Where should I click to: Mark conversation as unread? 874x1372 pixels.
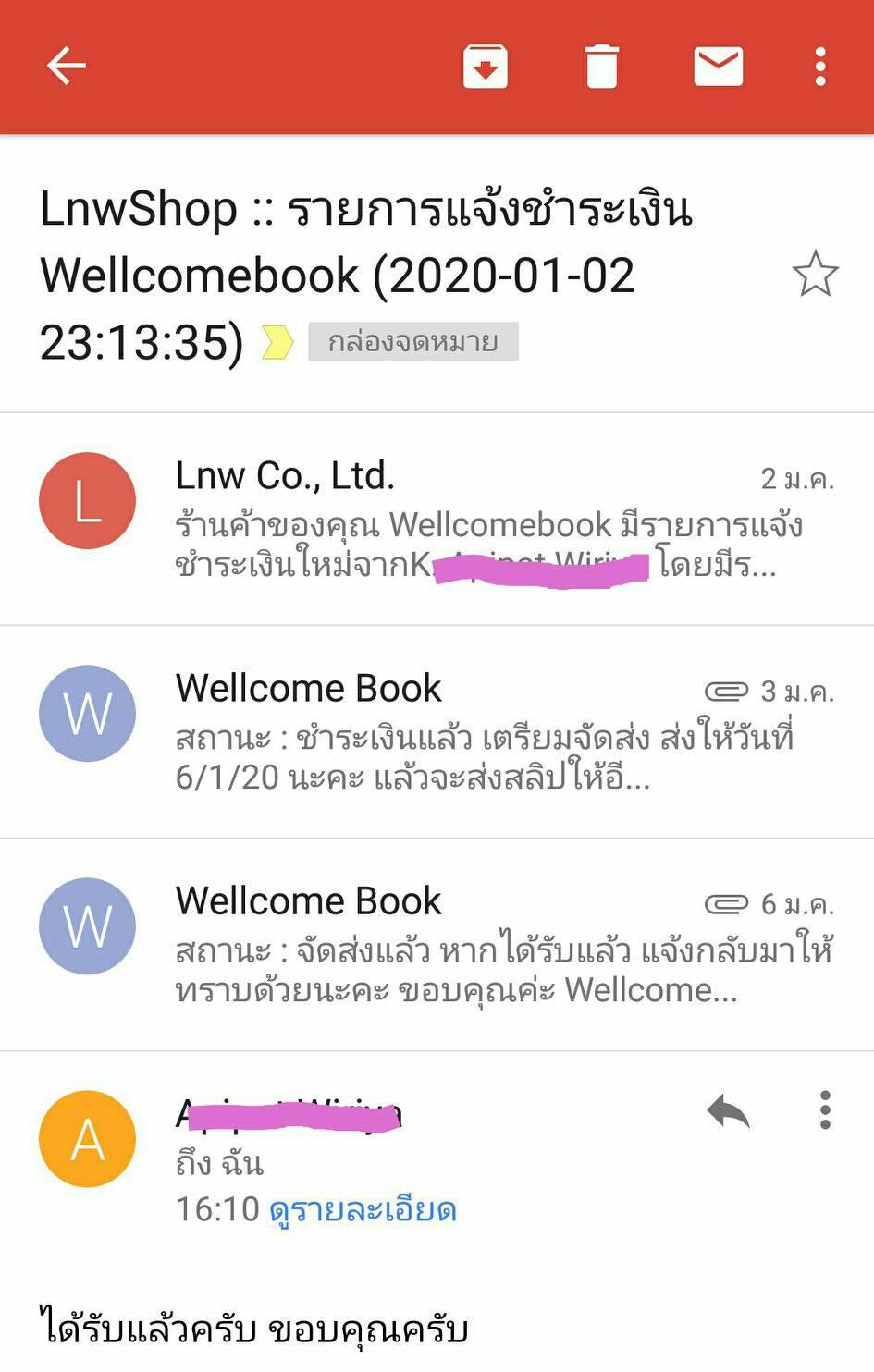pos(719,67)
